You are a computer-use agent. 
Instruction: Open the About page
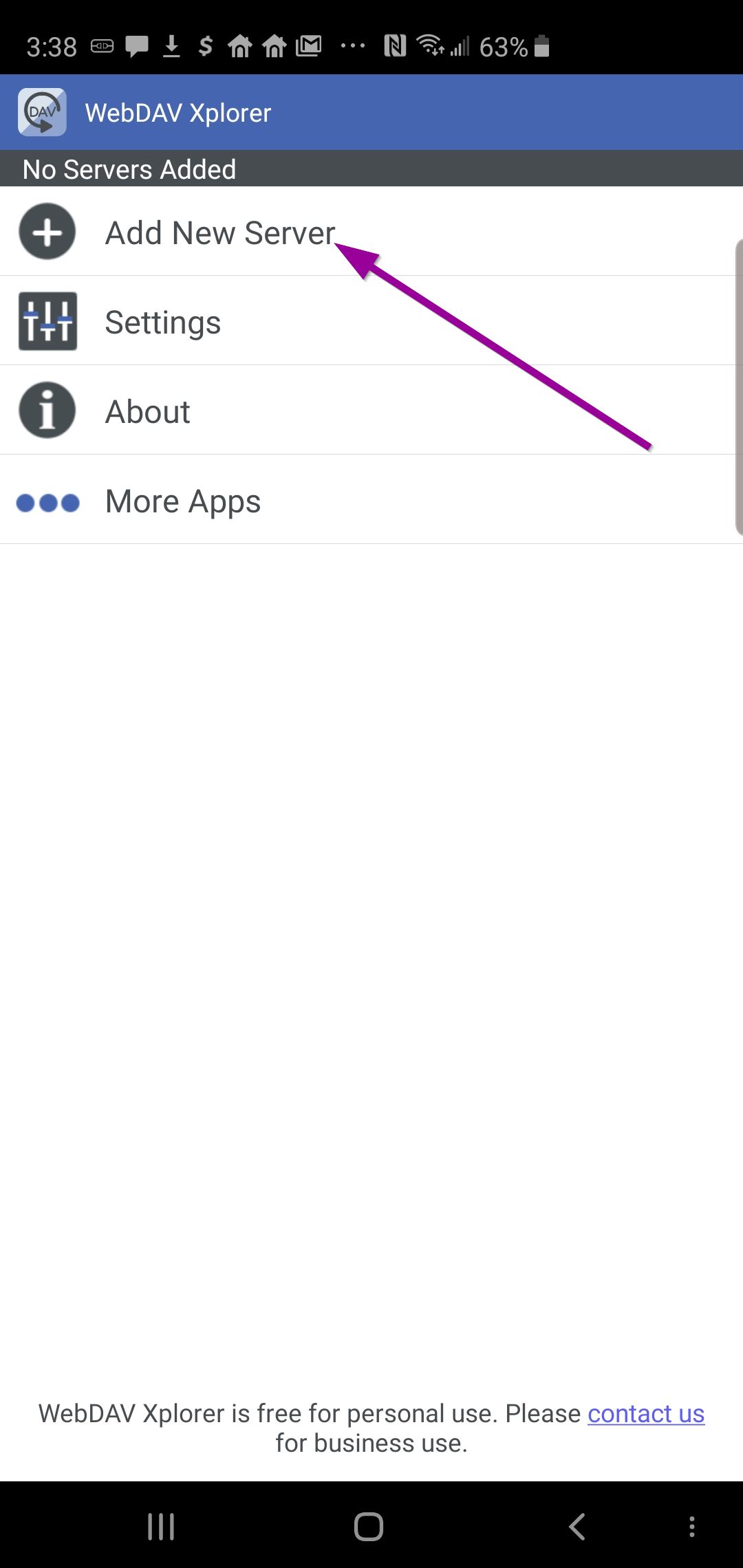point(147,411)
